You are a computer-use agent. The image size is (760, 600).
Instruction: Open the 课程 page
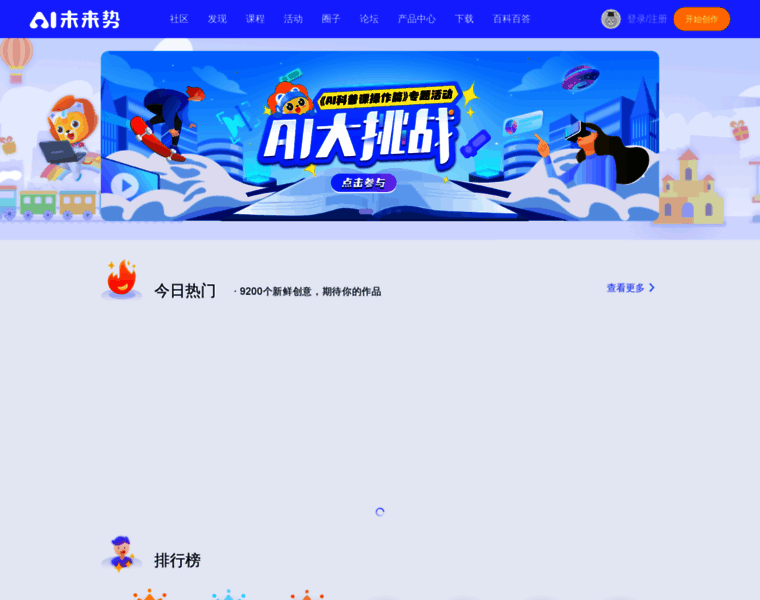click(255, 19)
